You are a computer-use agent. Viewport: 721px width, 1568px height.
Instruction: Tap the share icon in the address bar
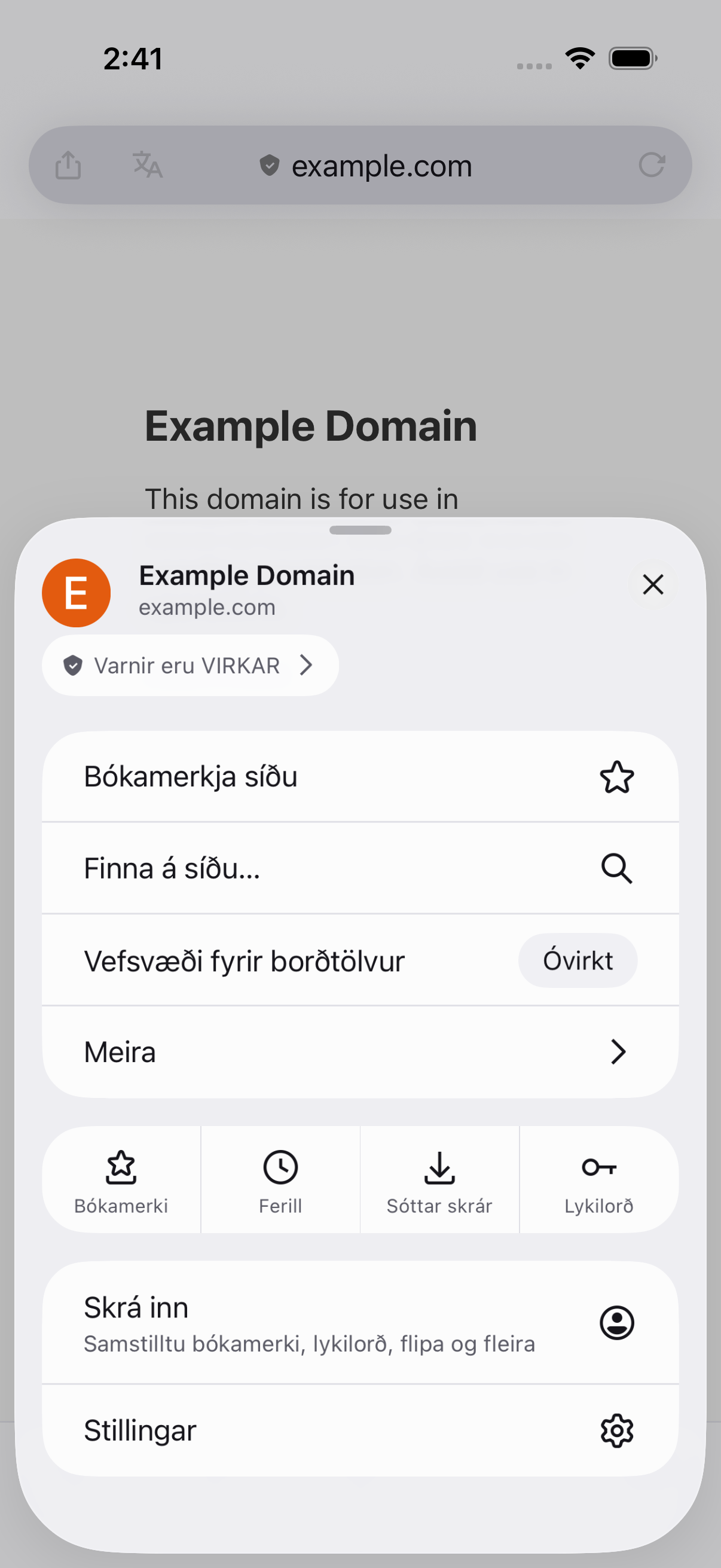click(x=68, y=165)
